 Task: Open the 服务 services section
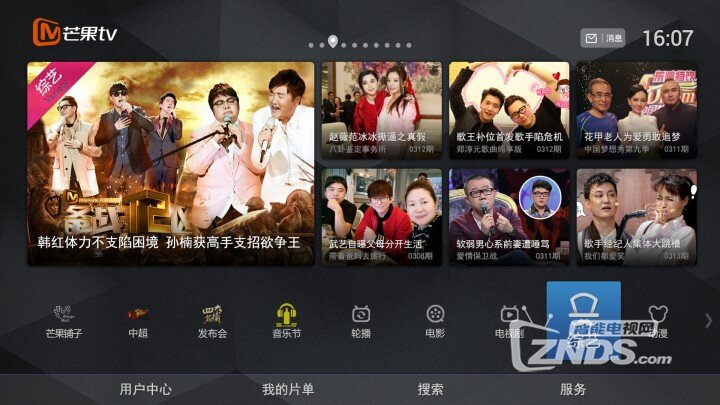click(573, 389)
